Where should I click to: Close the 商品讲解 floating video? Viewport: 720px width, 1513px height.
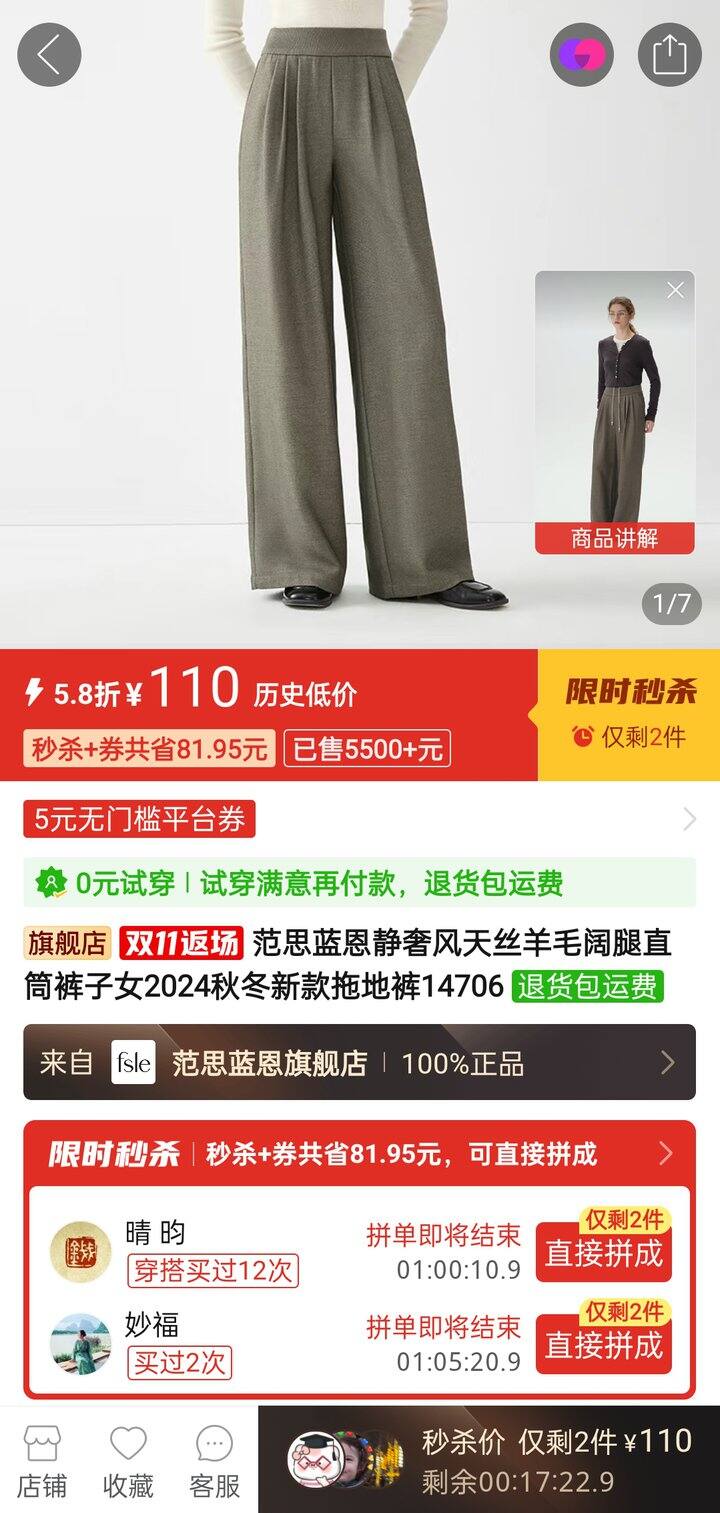coord(676,290)
